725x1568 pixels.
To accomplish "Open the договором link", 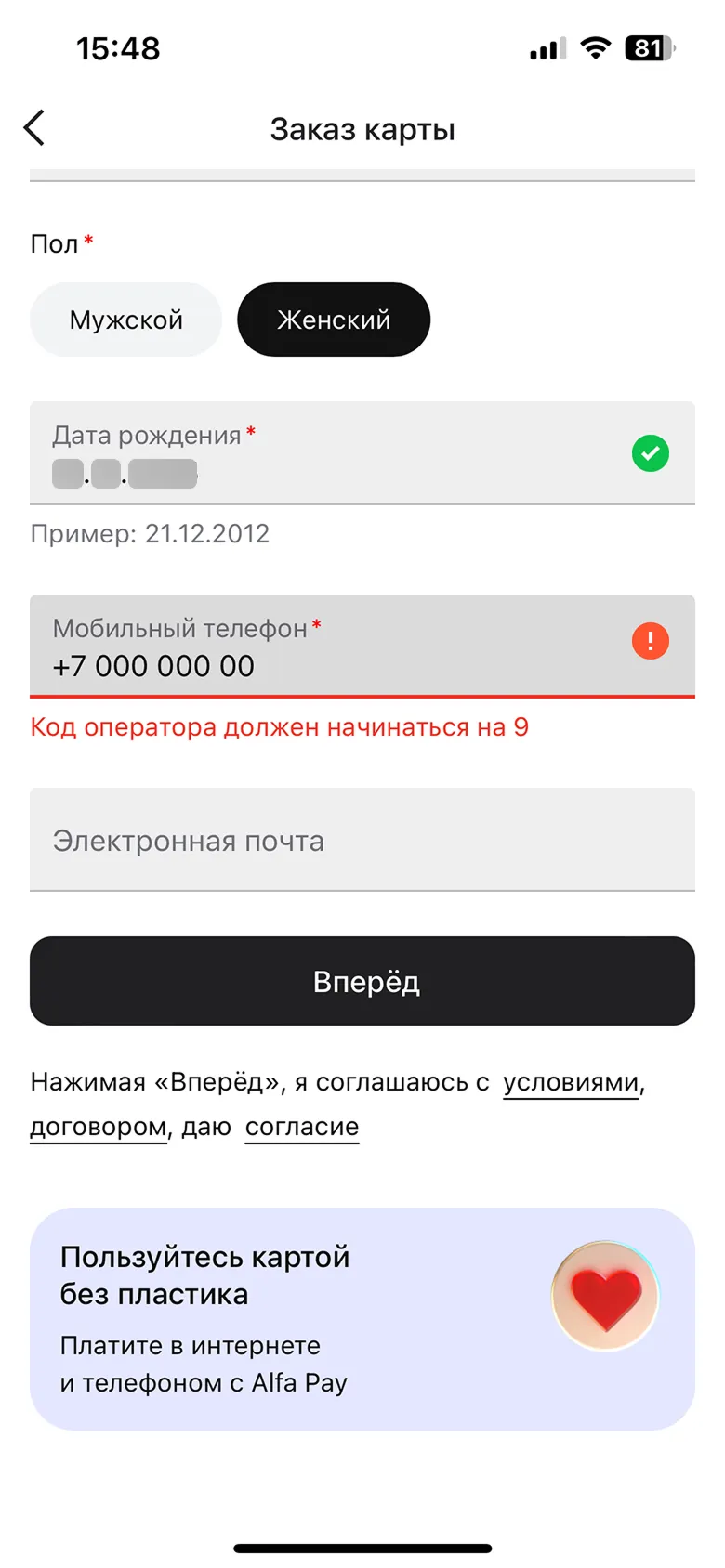I will pyautogui.click(x=99, y=1128).
